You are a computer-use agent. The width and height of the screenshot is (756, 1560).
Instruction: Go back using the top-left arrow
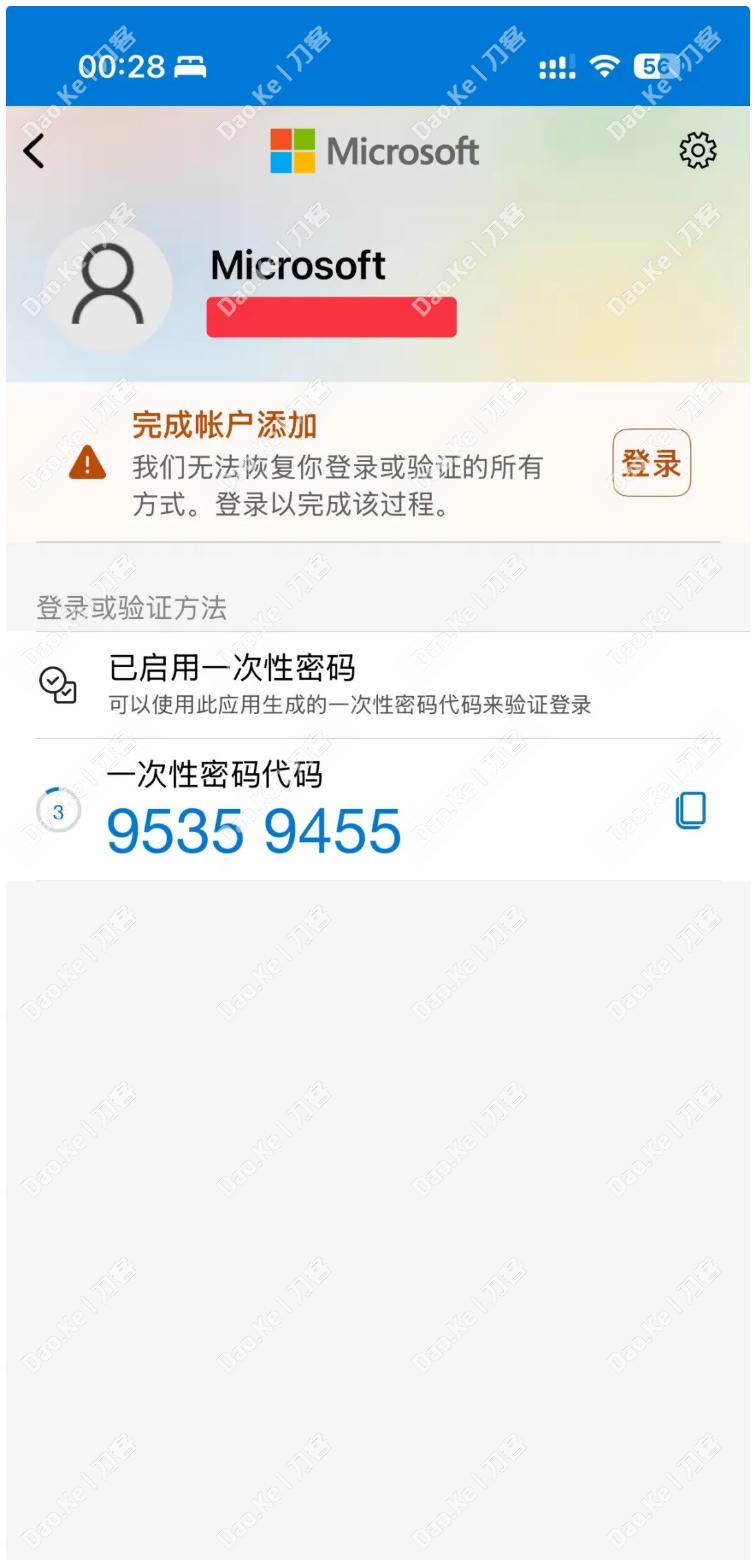[x=34, y=152]
